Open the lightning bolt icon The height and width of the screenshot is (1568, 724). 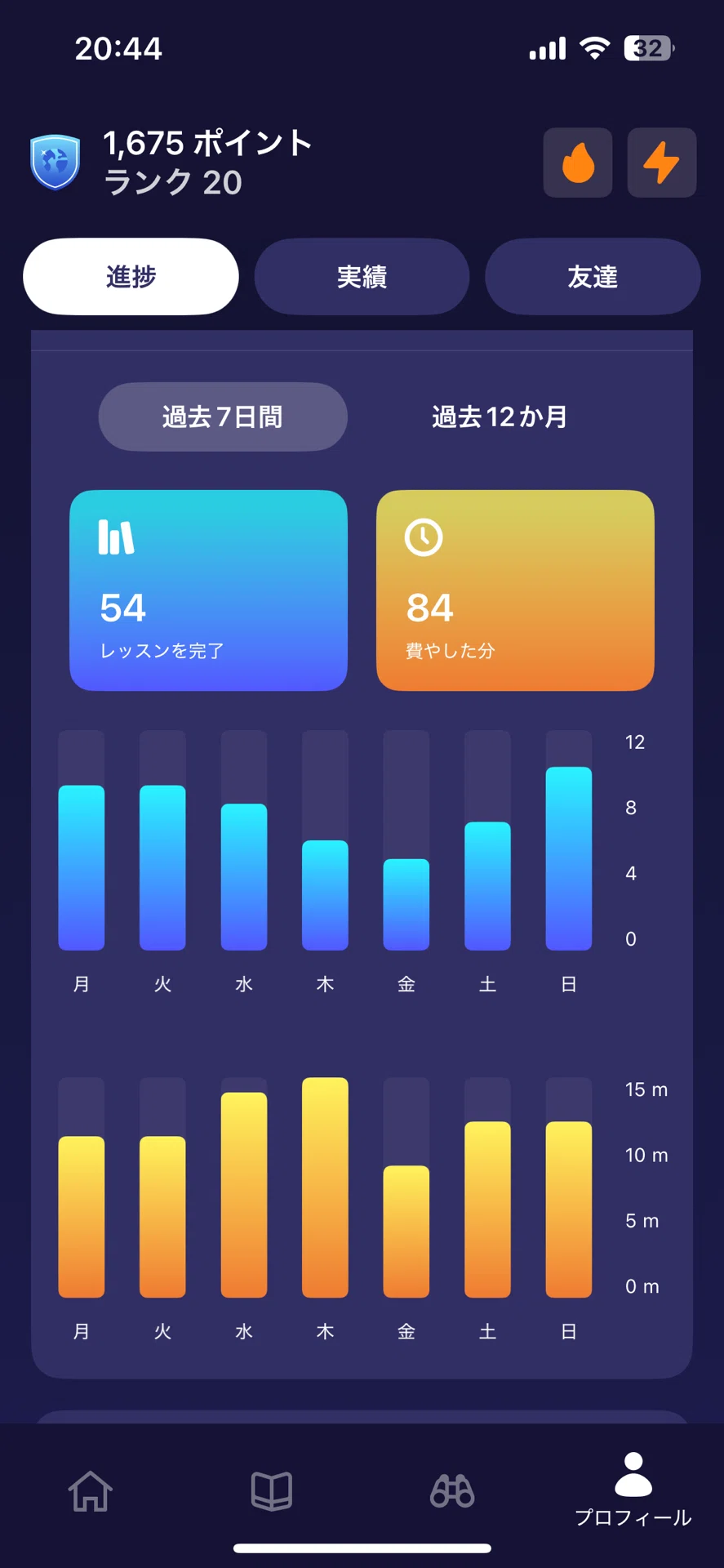pyautogui.click(x=662, y=163)
